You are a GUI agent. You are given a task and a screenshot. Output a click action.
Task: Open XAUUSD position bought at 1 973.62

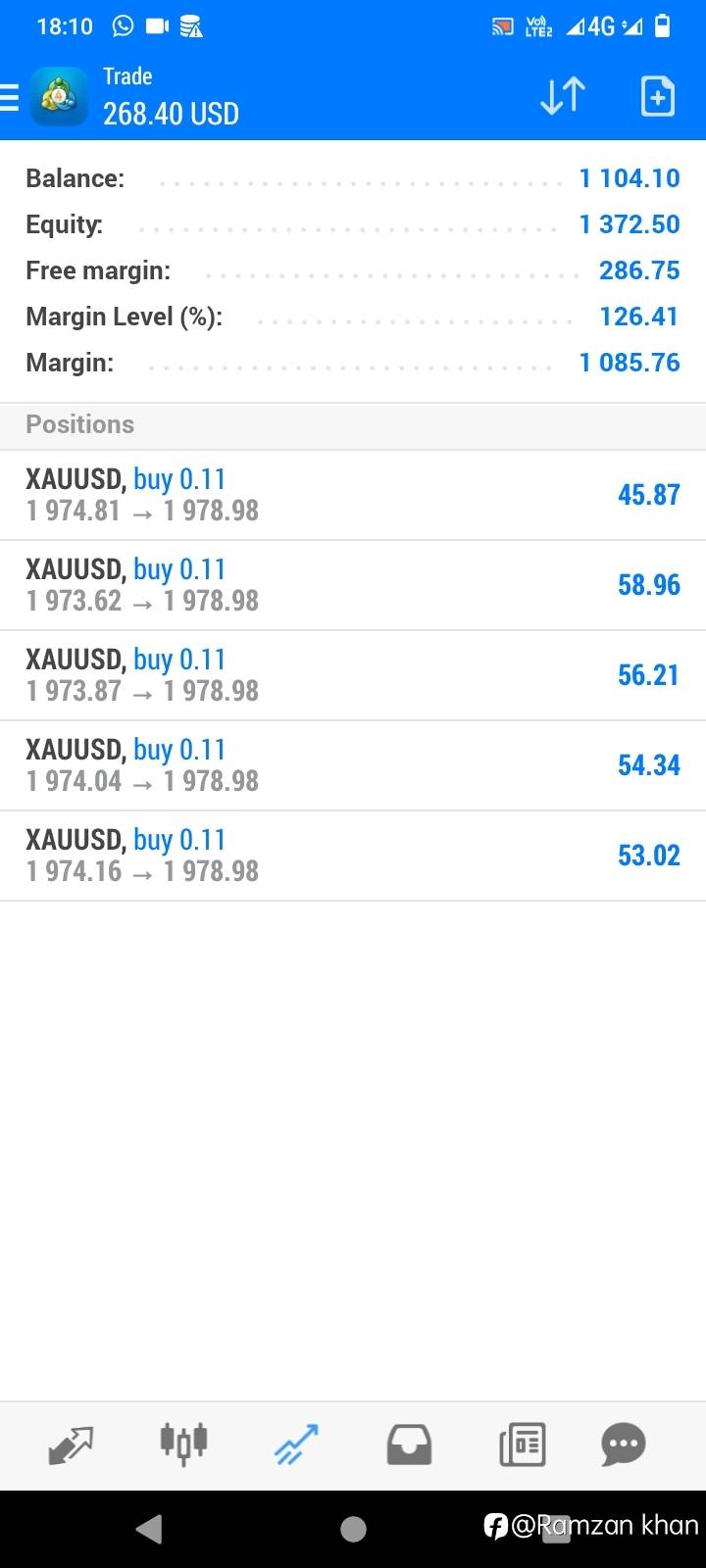pyautogui.click(x=353, y=585)
